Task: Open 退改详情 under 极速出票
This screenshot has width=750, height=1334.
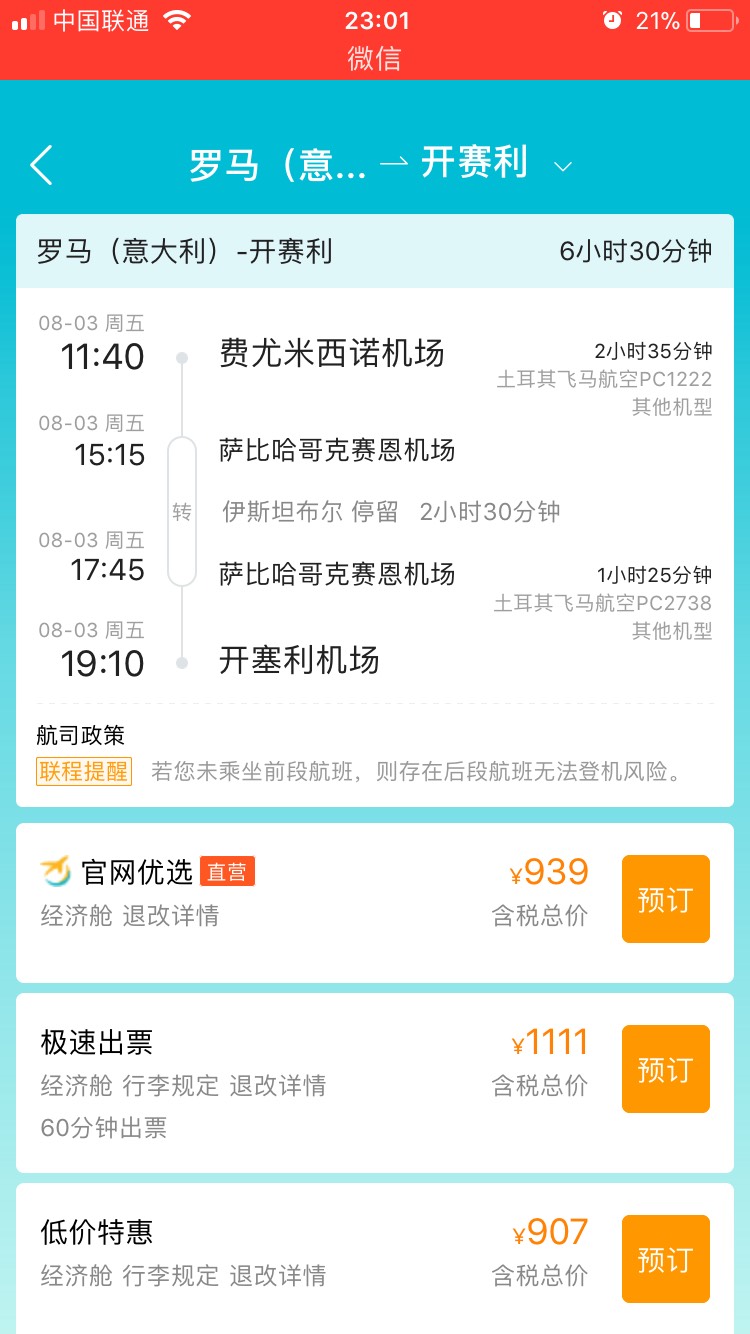Action: 277,1086
